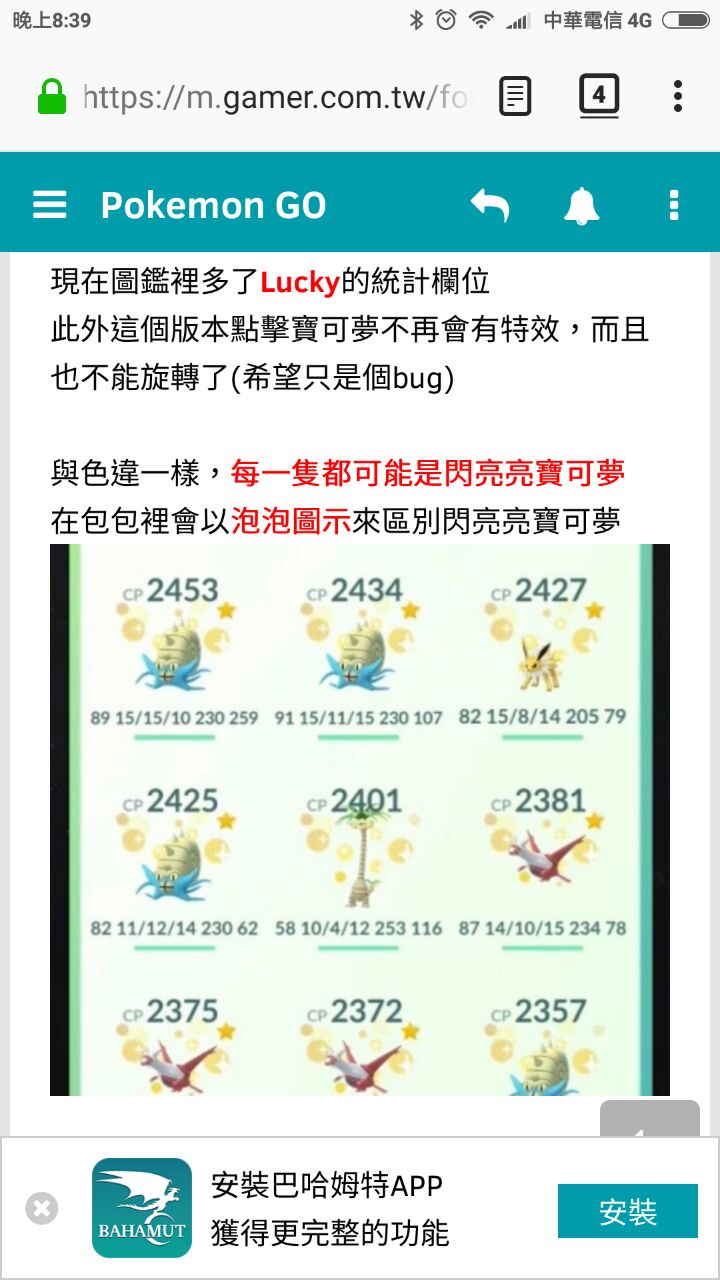Open the notifications bell
The height and width of the screenshot is (1280, 720).
[581, 205]
